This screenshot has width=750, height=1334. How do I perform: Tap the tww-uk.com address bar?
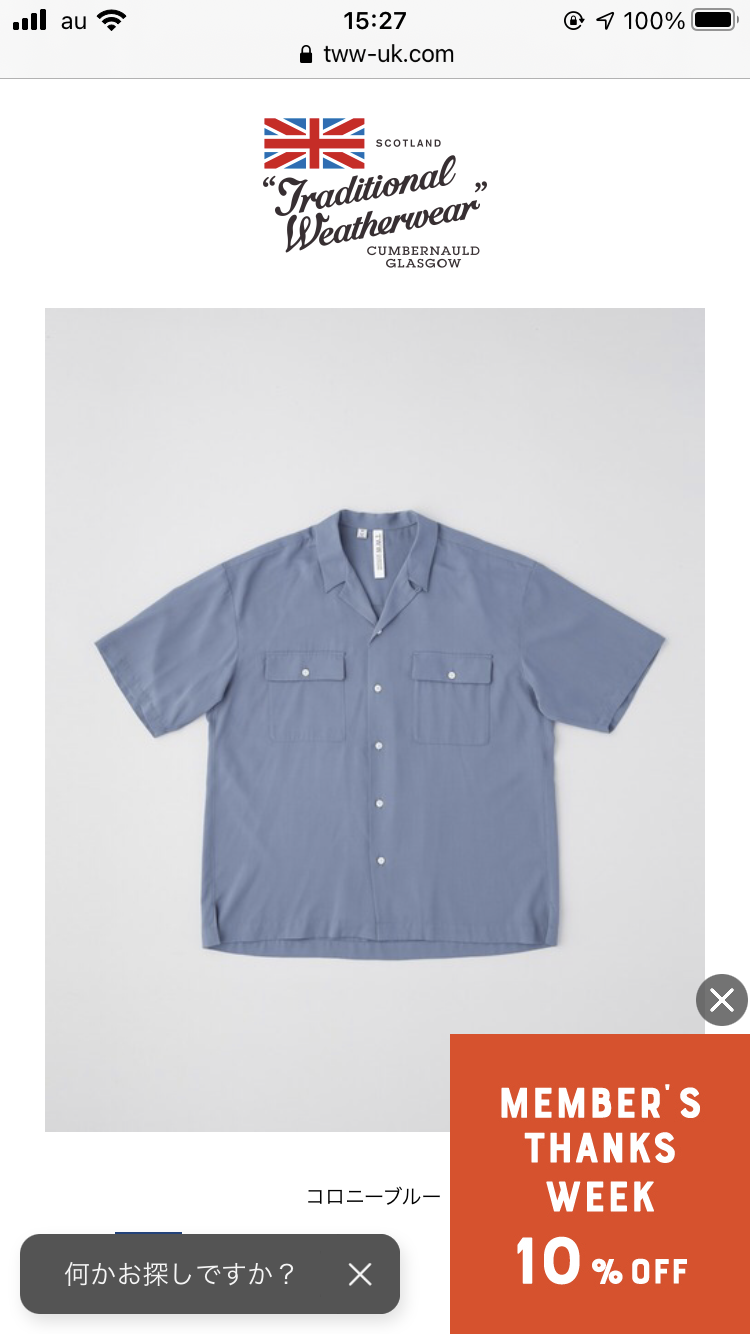tap(376, 54)
